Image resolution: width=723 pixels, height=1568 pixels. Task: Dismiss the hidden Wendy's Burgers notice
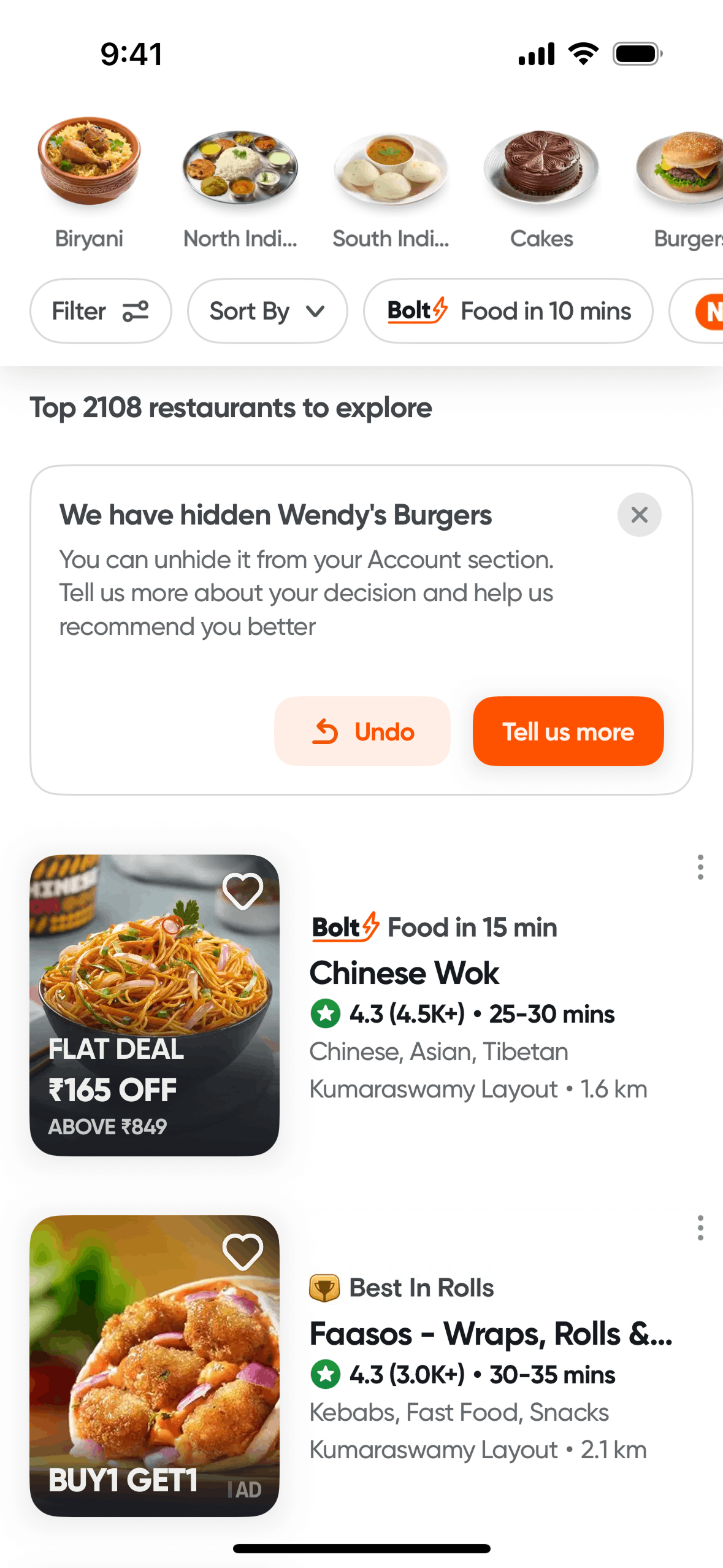[639, 515]
